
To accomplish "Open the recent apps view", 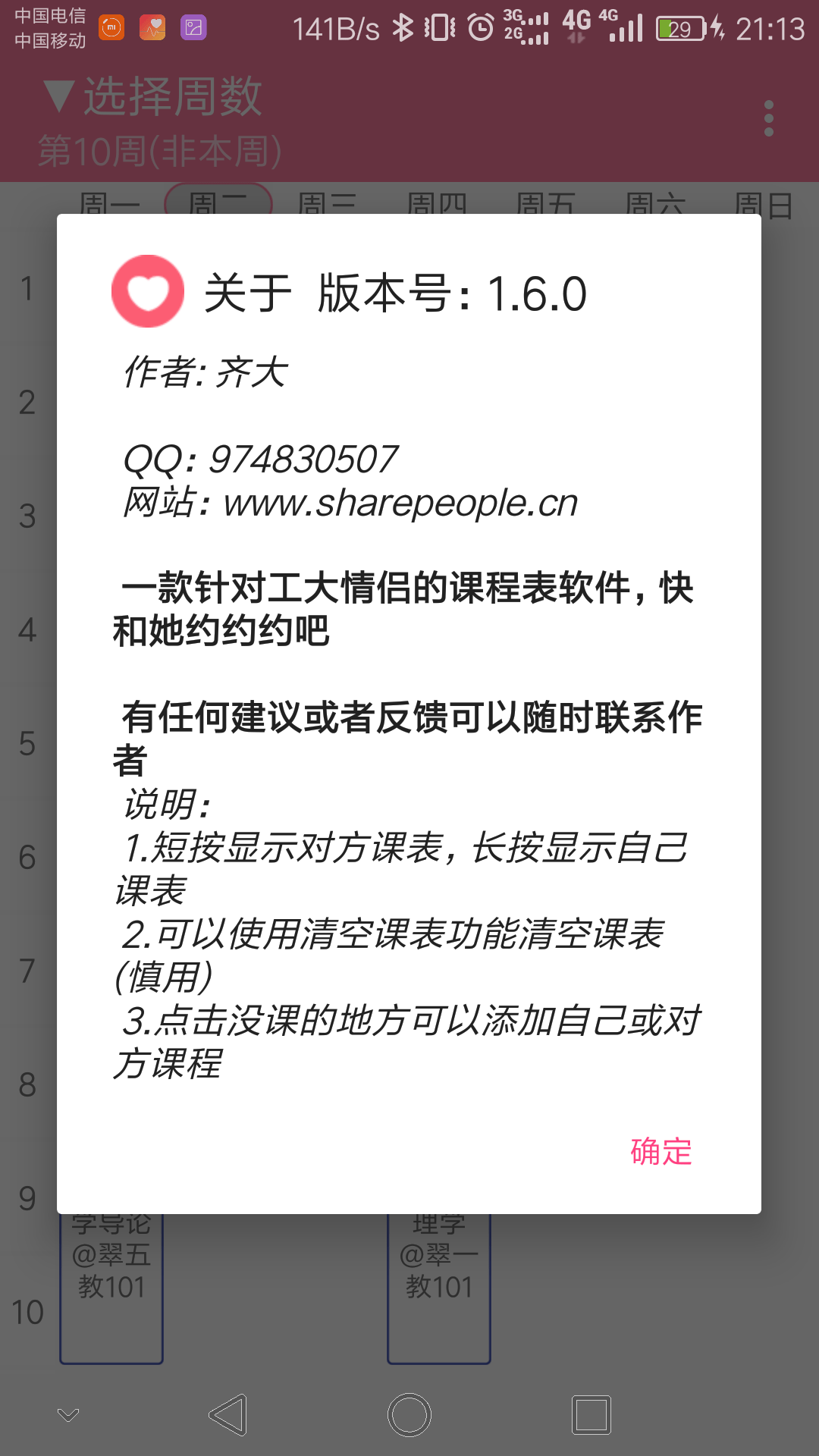I will 591,1415.
